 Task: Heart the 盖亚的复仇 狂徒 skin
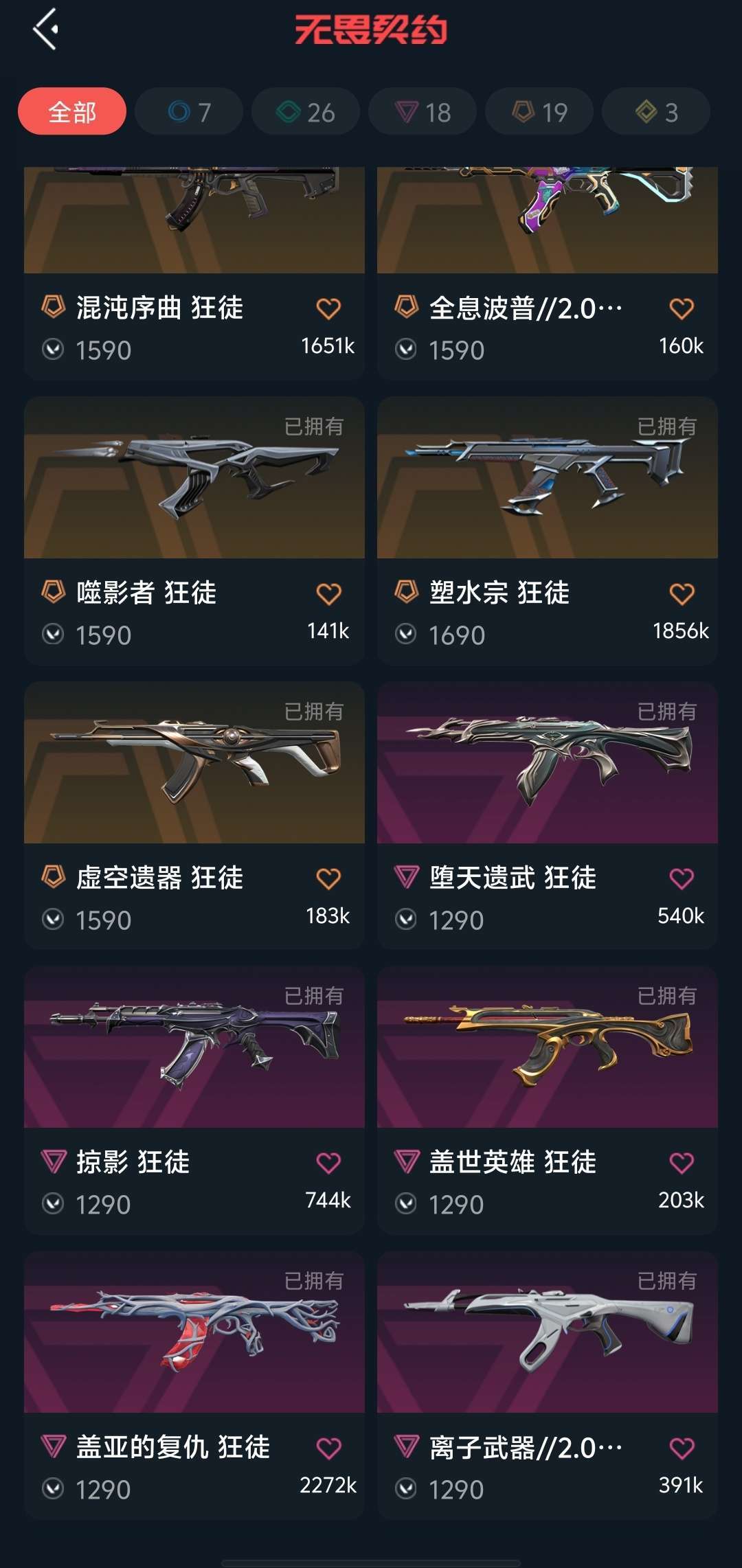coord(328,1448)
